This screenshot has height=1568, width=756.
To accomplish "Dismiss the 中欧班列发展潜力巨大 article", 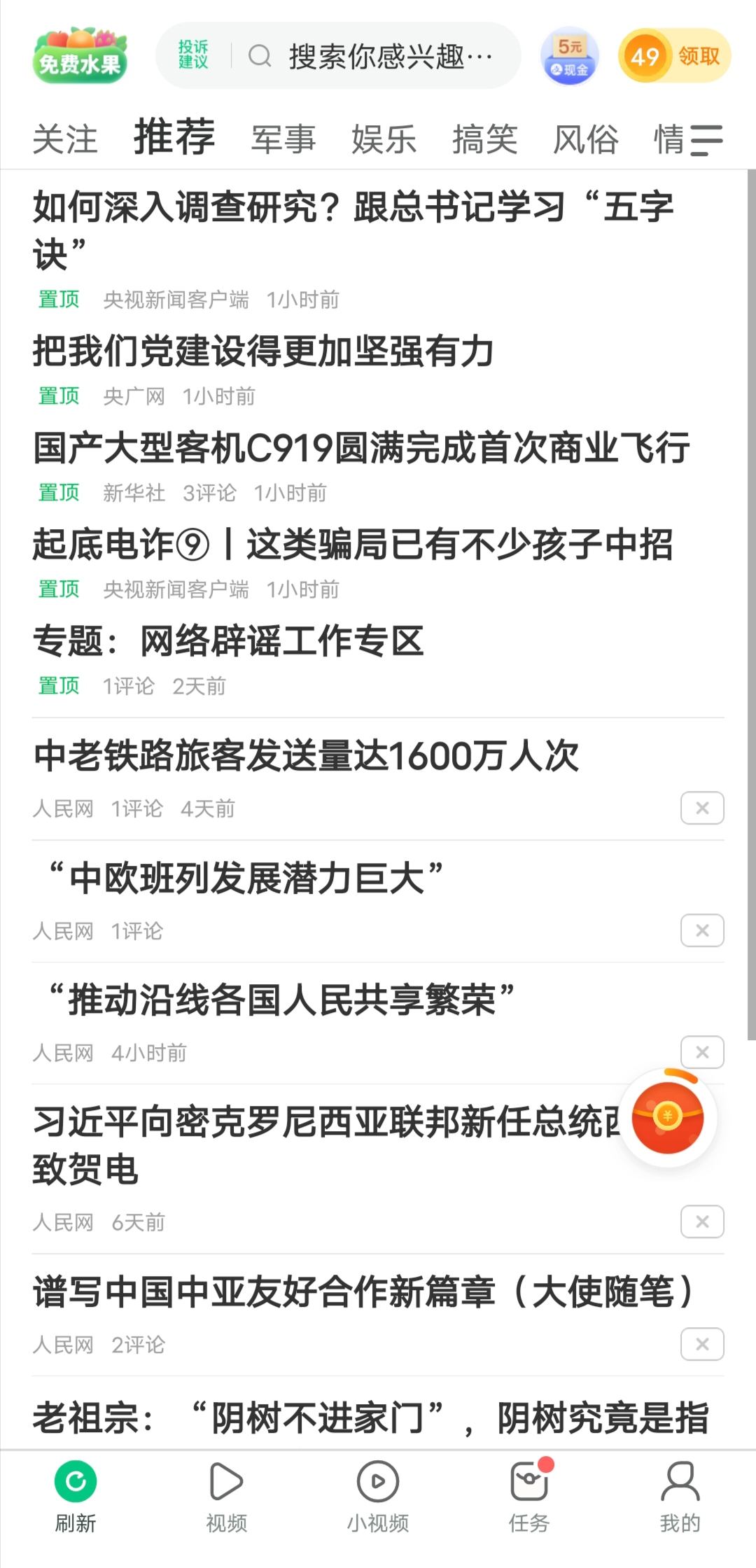I will coord(702,931).
